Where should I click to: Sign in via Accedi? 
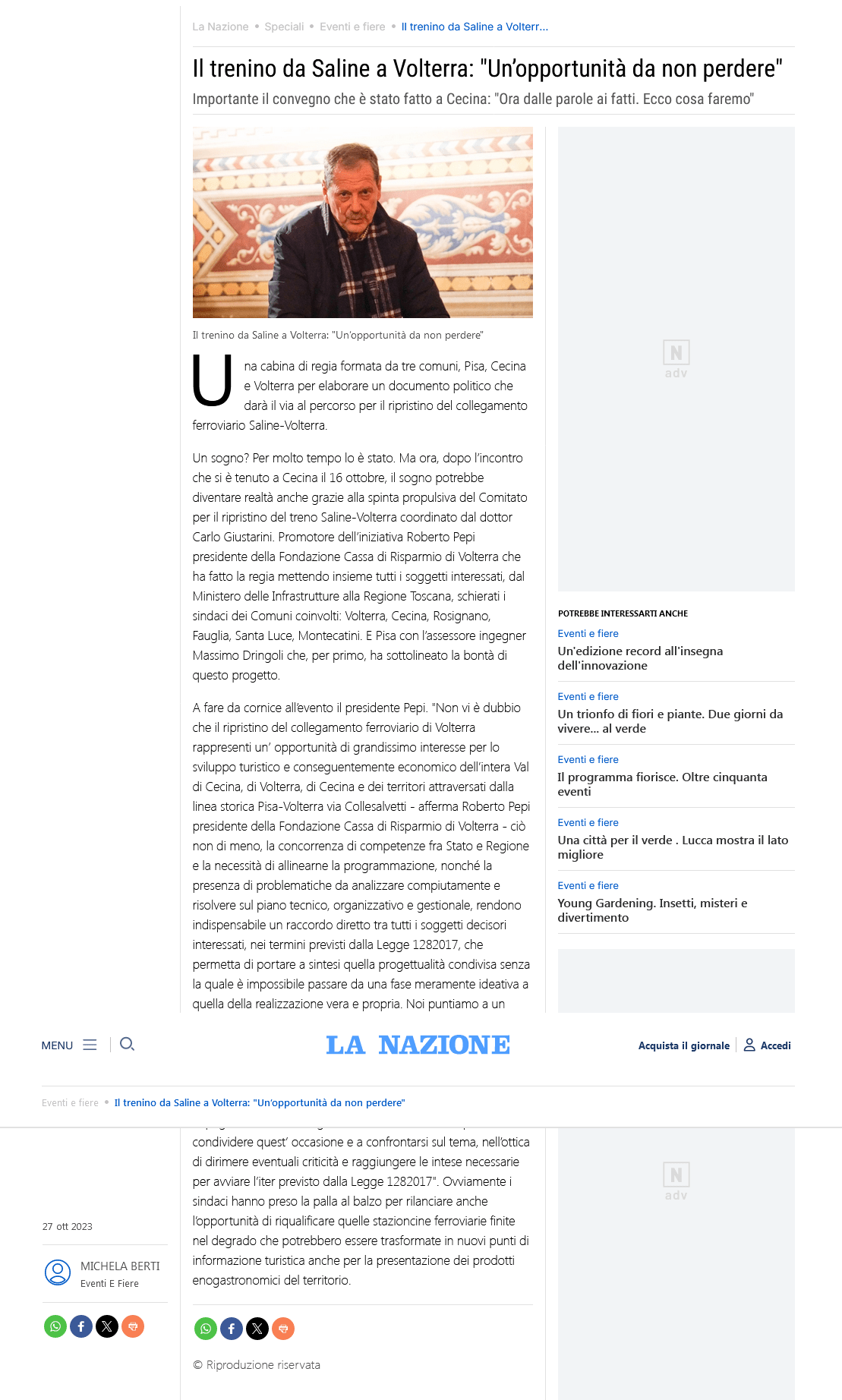pos(767,1045)
